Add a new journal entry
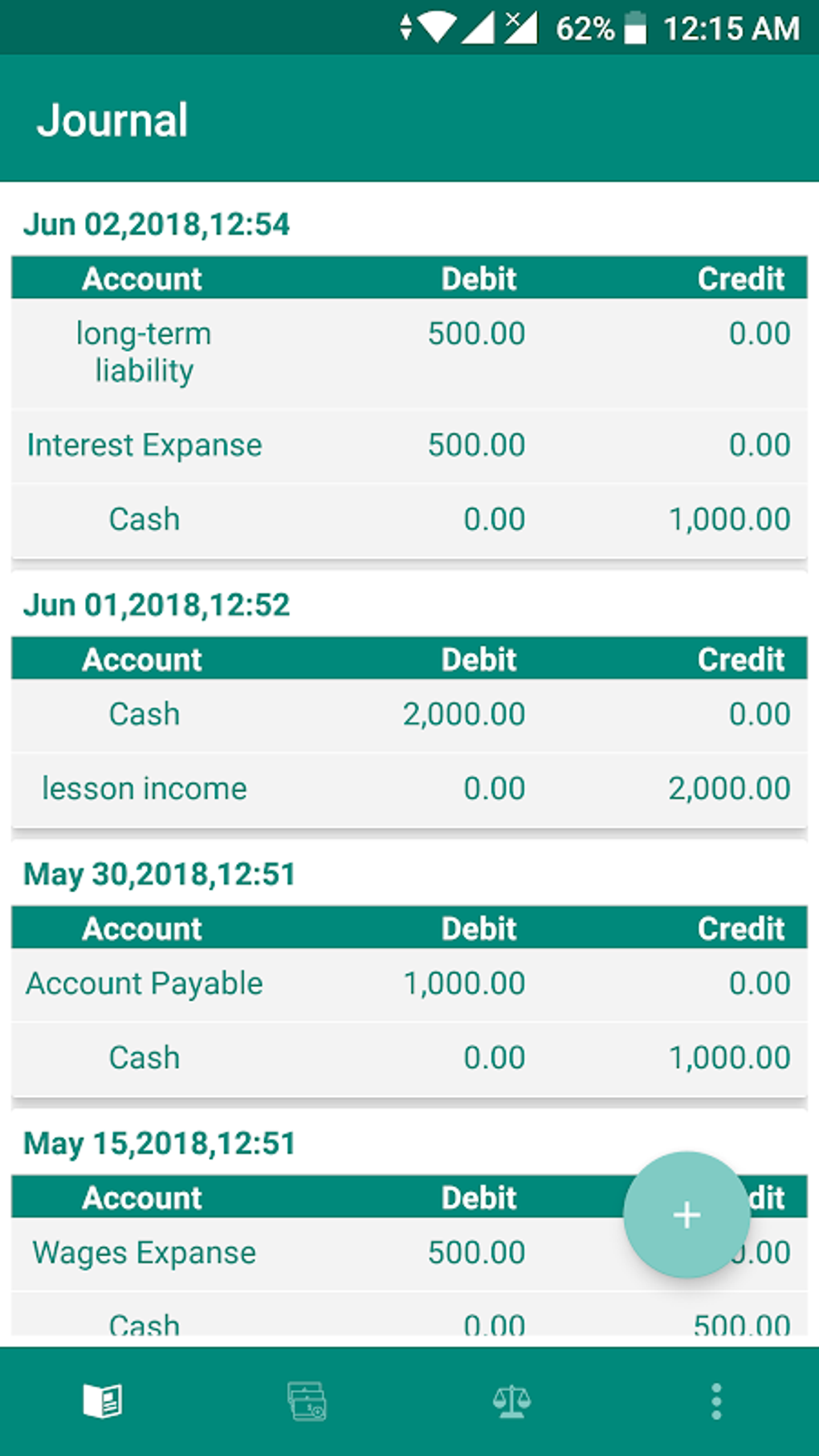This screenshot has width=819, height=1456. coord(687,1214)
